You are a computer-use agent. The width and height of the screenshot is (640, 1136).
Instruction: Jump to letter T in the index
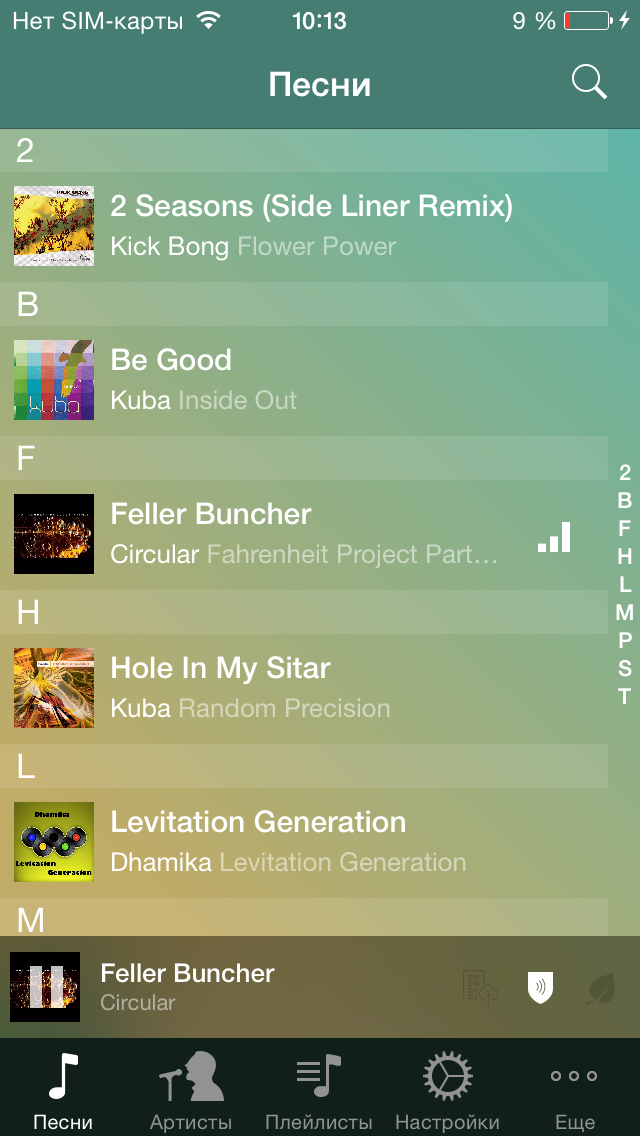625,696
